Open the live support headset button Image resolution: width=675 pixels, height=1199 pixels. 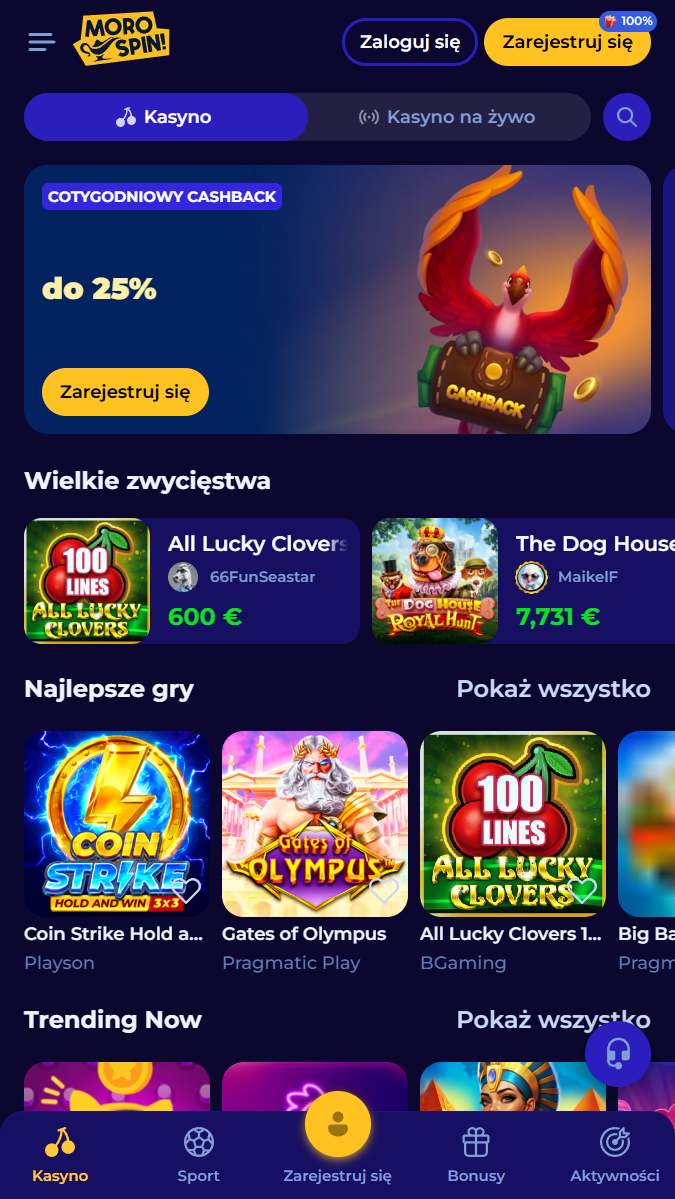coord(618,1054)
